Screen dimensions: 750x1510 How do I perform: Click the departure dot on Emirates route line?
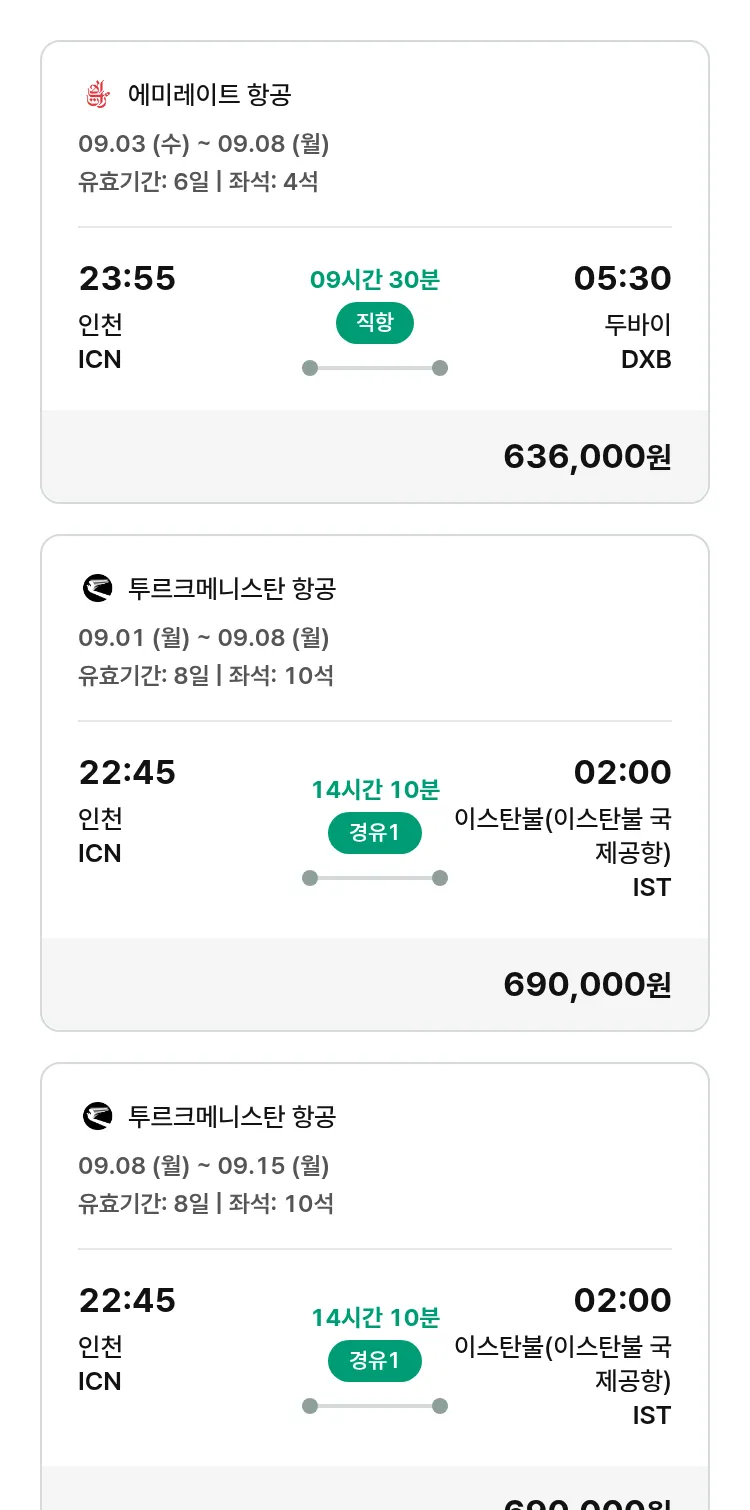308,368
